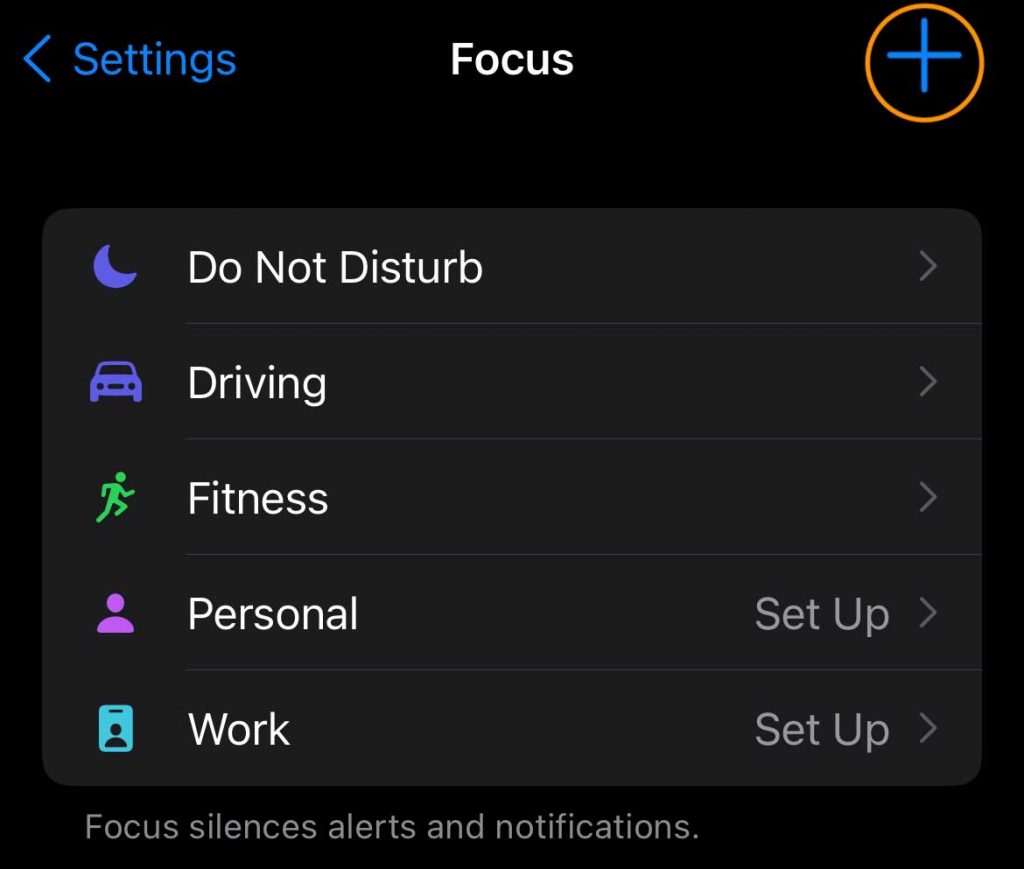Open the Driving focus
Viewport: 1024px width, 869px height.
510,383
